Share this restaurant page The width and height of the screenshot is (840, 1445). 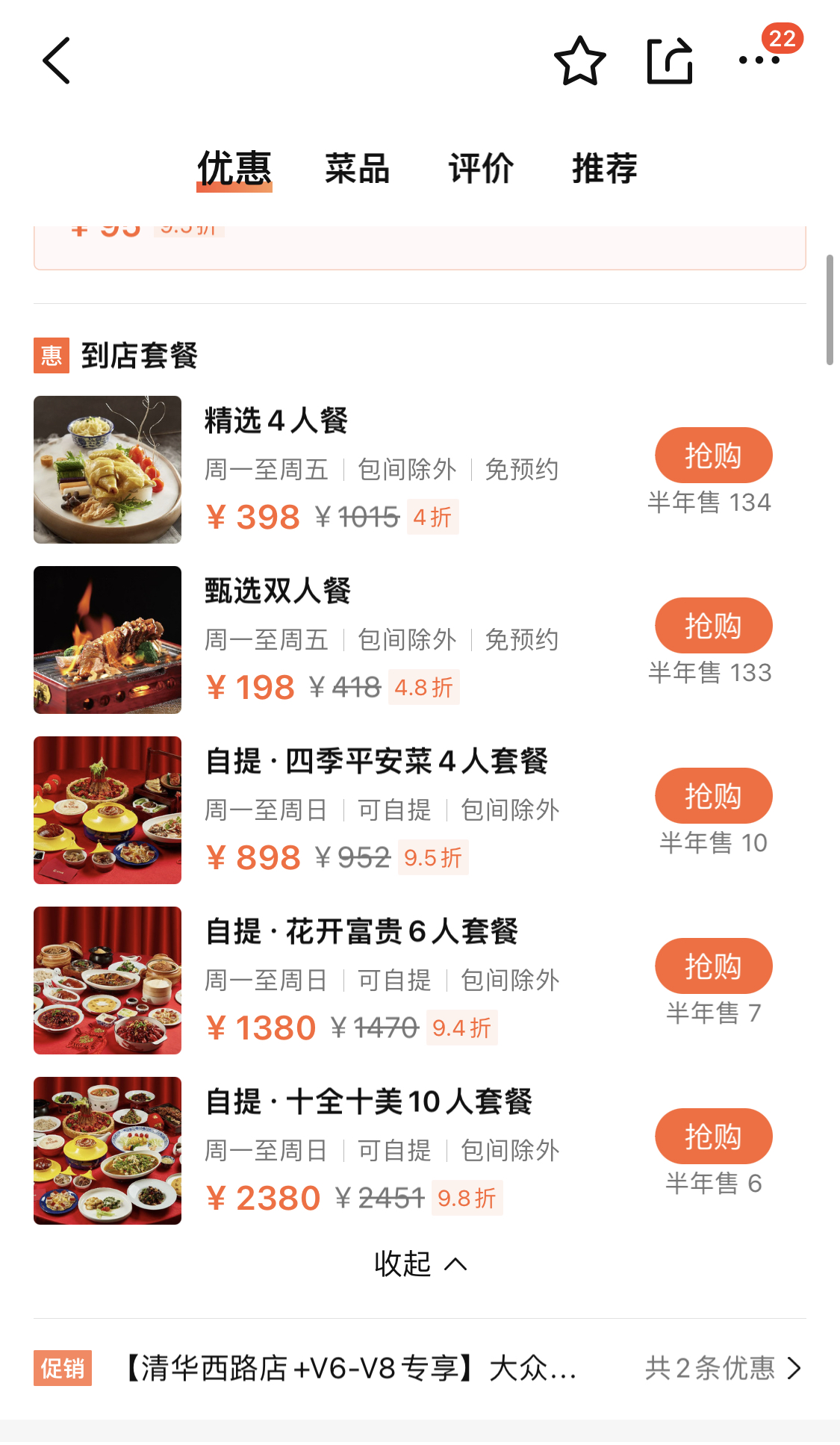click(x=669, y=60)
